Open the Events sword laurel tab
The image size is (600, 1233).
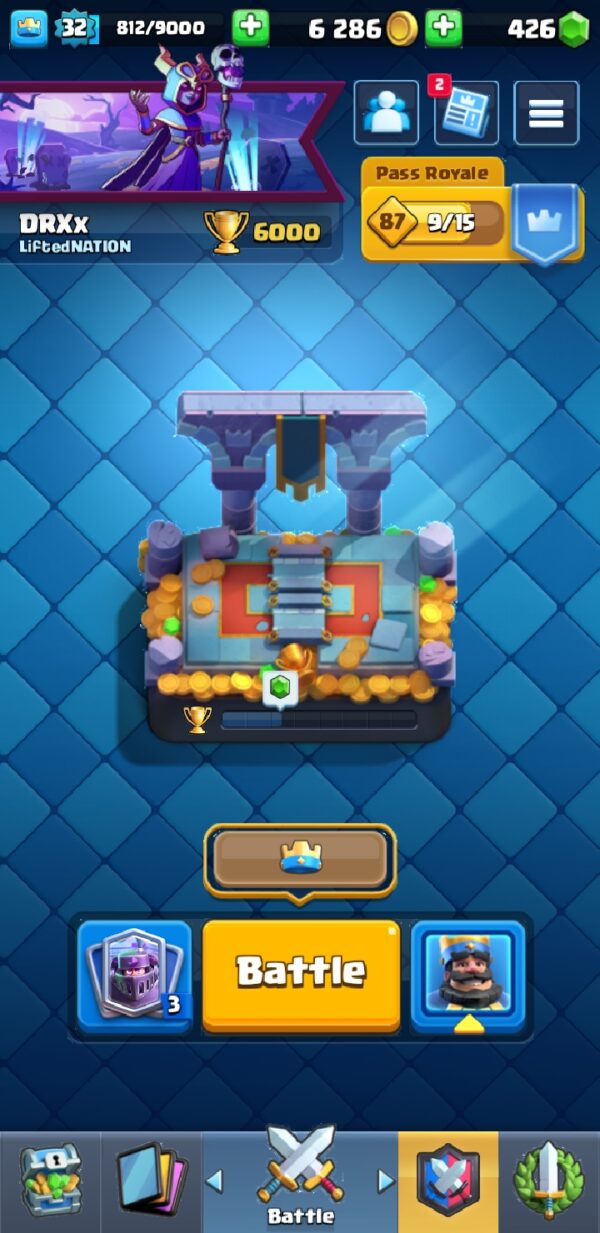[x=549, y=1182]
